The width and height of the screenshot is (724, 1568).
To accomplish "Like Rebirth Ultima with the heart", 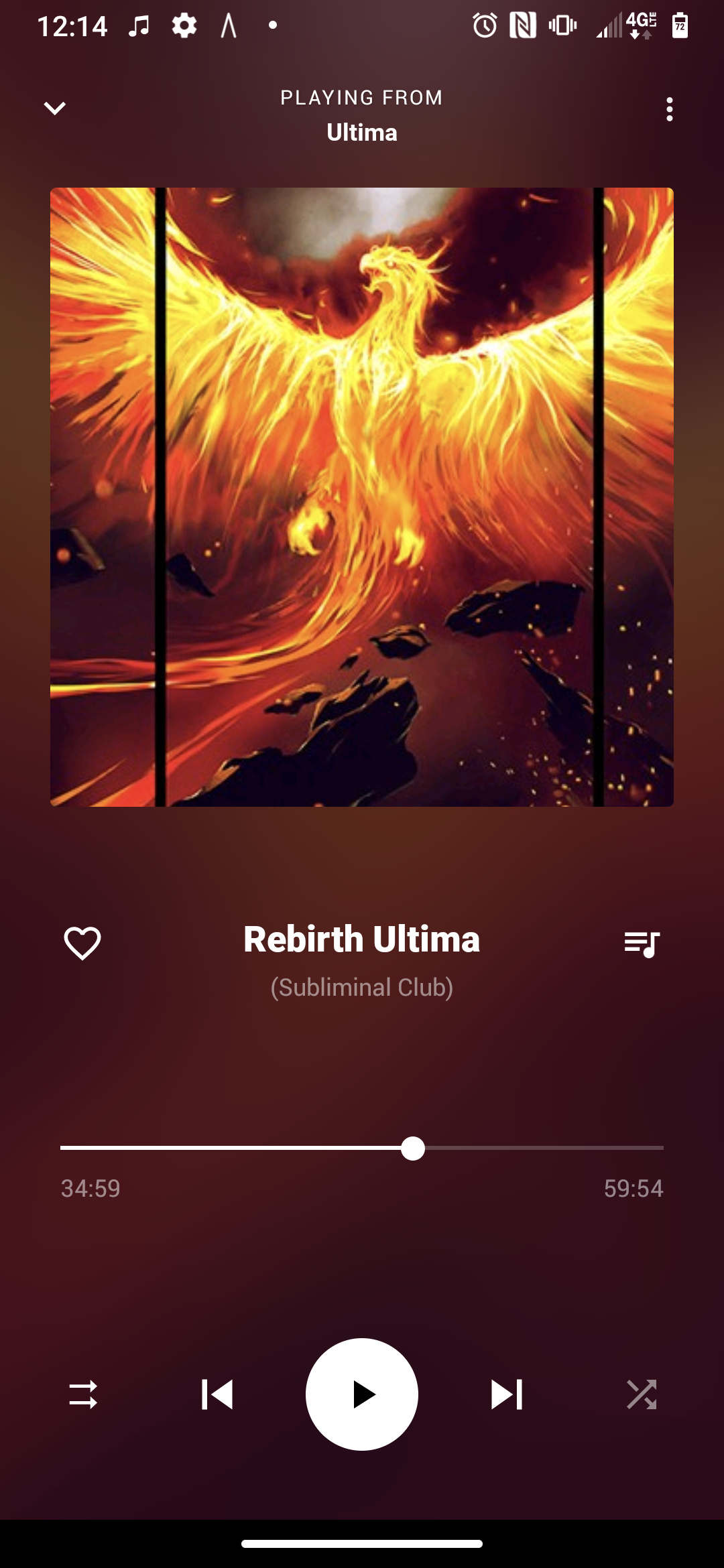I will (82, 943).
